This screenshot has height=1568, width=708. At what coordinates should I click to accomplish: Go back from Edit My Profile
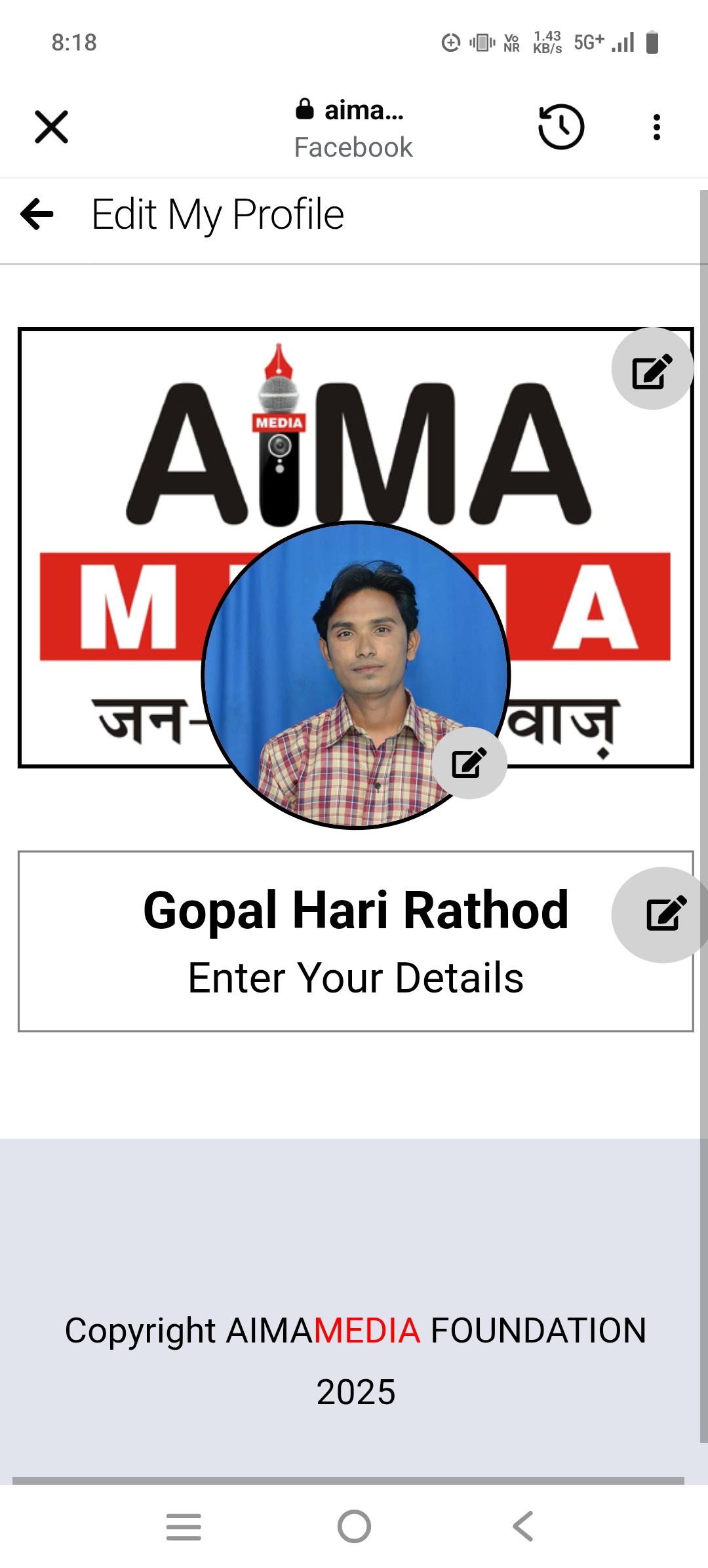(x=37, y=214)
